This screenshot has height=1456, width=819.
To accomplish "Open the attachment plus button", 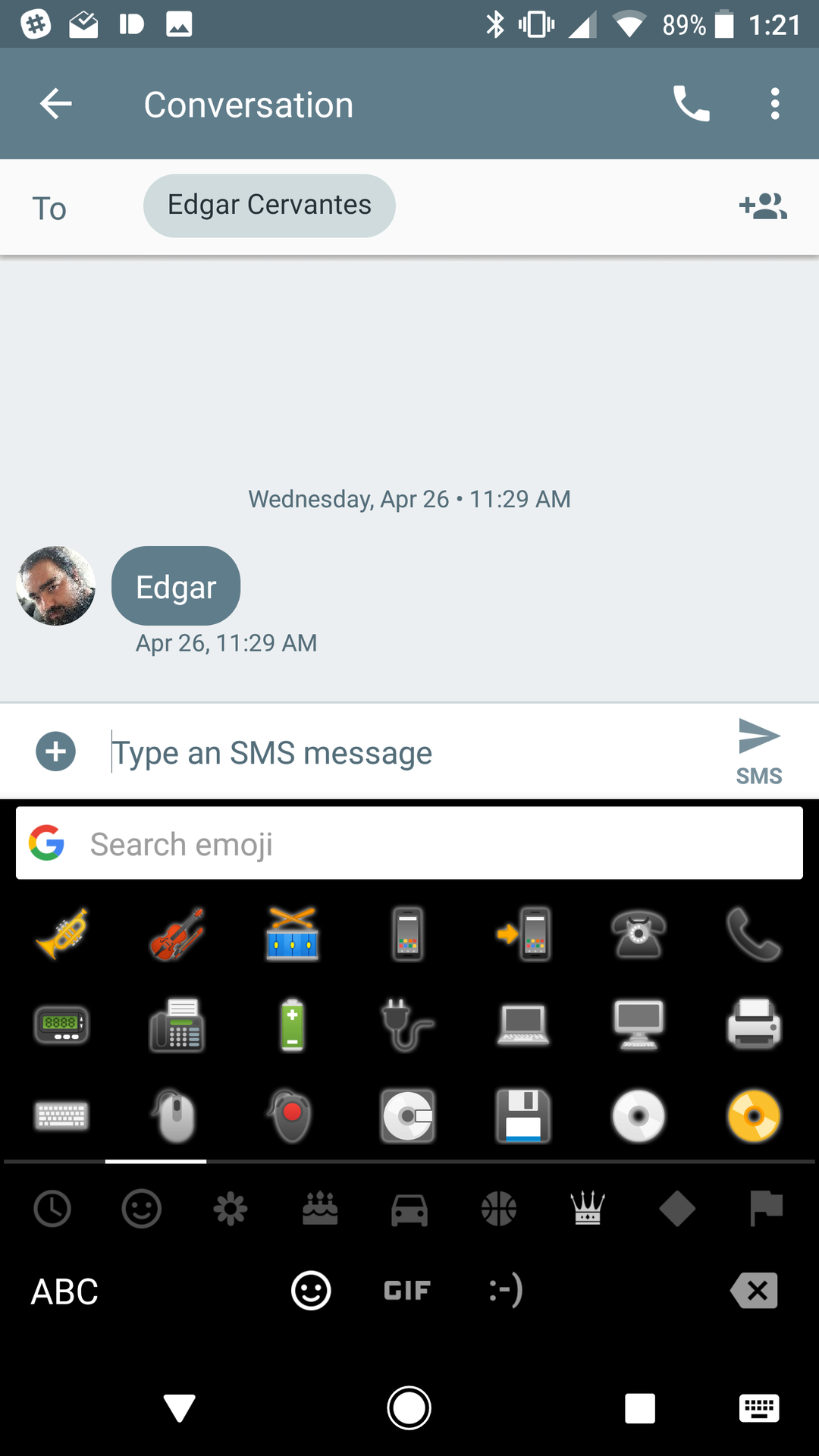I will tap(56, 752).
